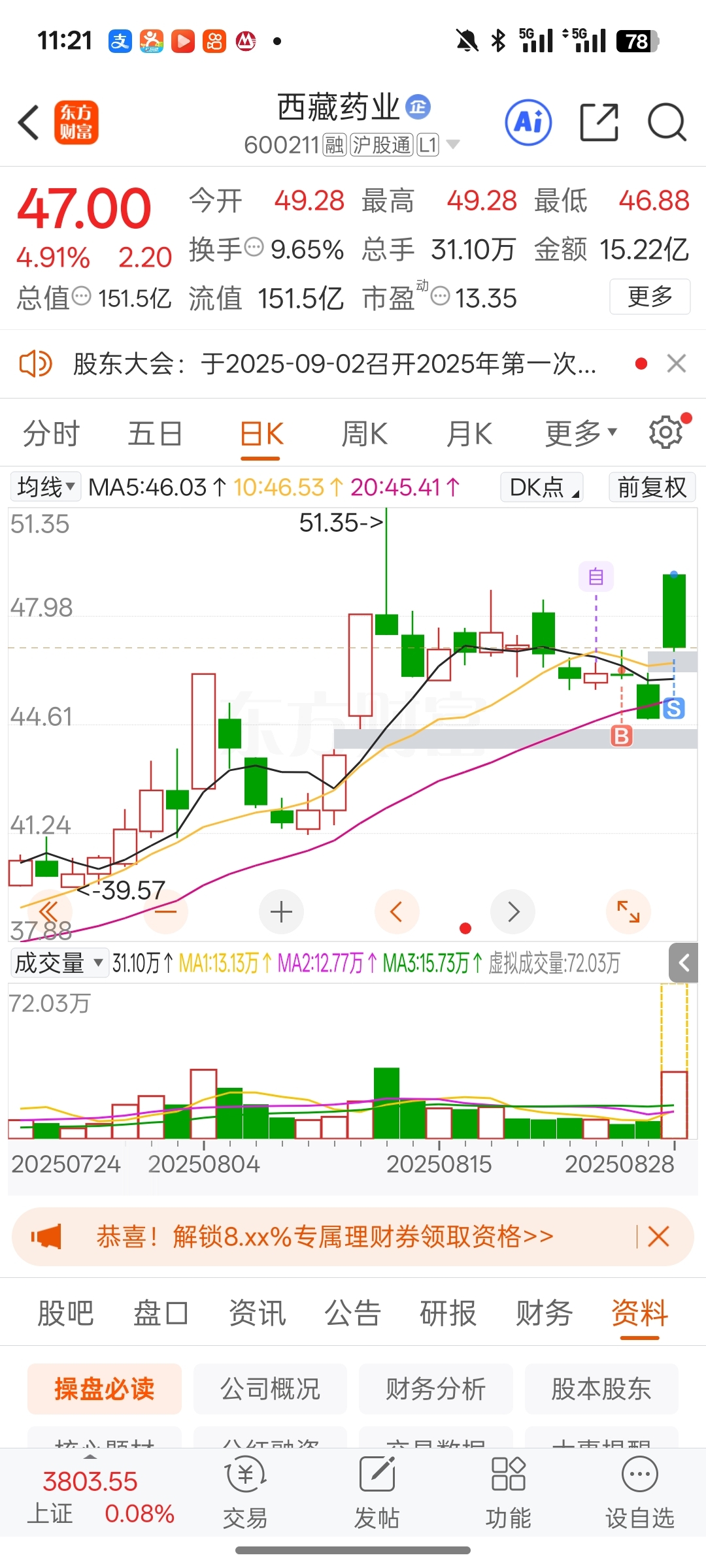Dismiss the 股东大会 announcement banner
Viewport: 706px width, 1568px height.
pos(676,363)
